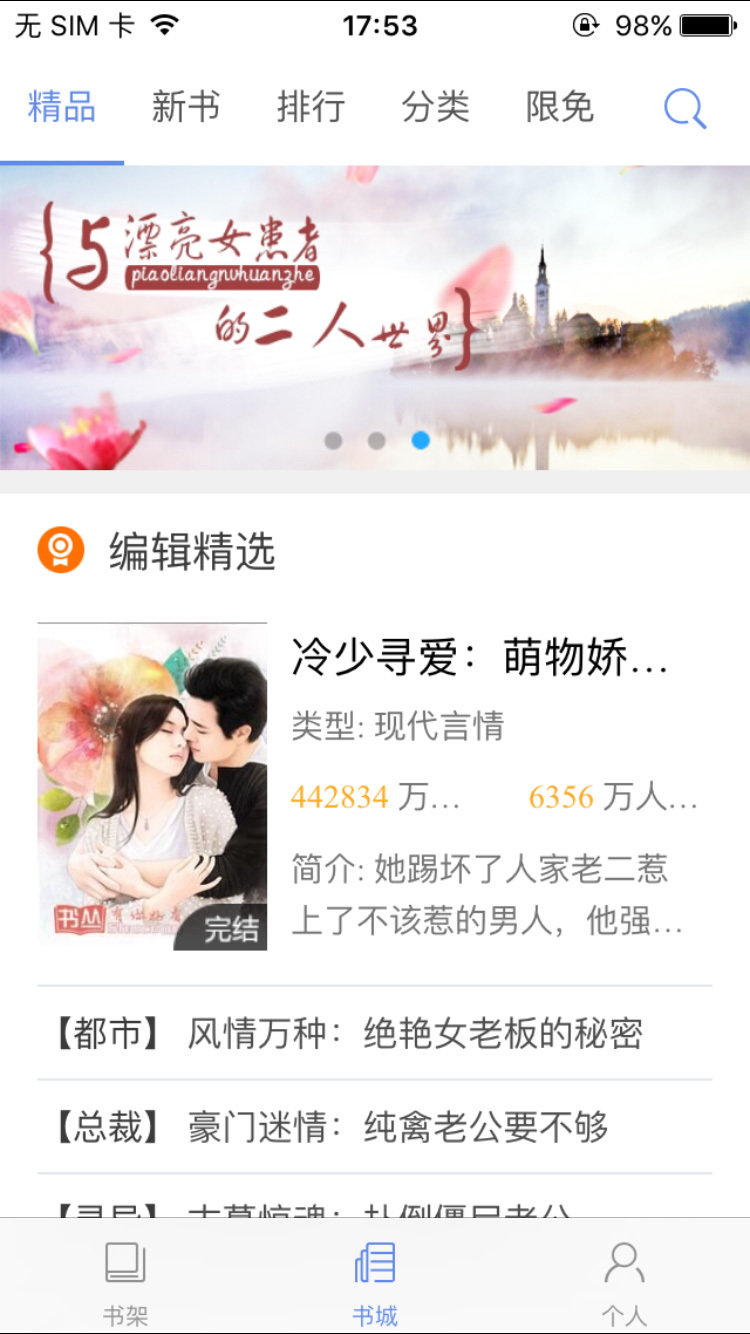This screenshot has height=1334, width=750.
Task: Go to the 个人 profile tab
Action: (624, 1282)
